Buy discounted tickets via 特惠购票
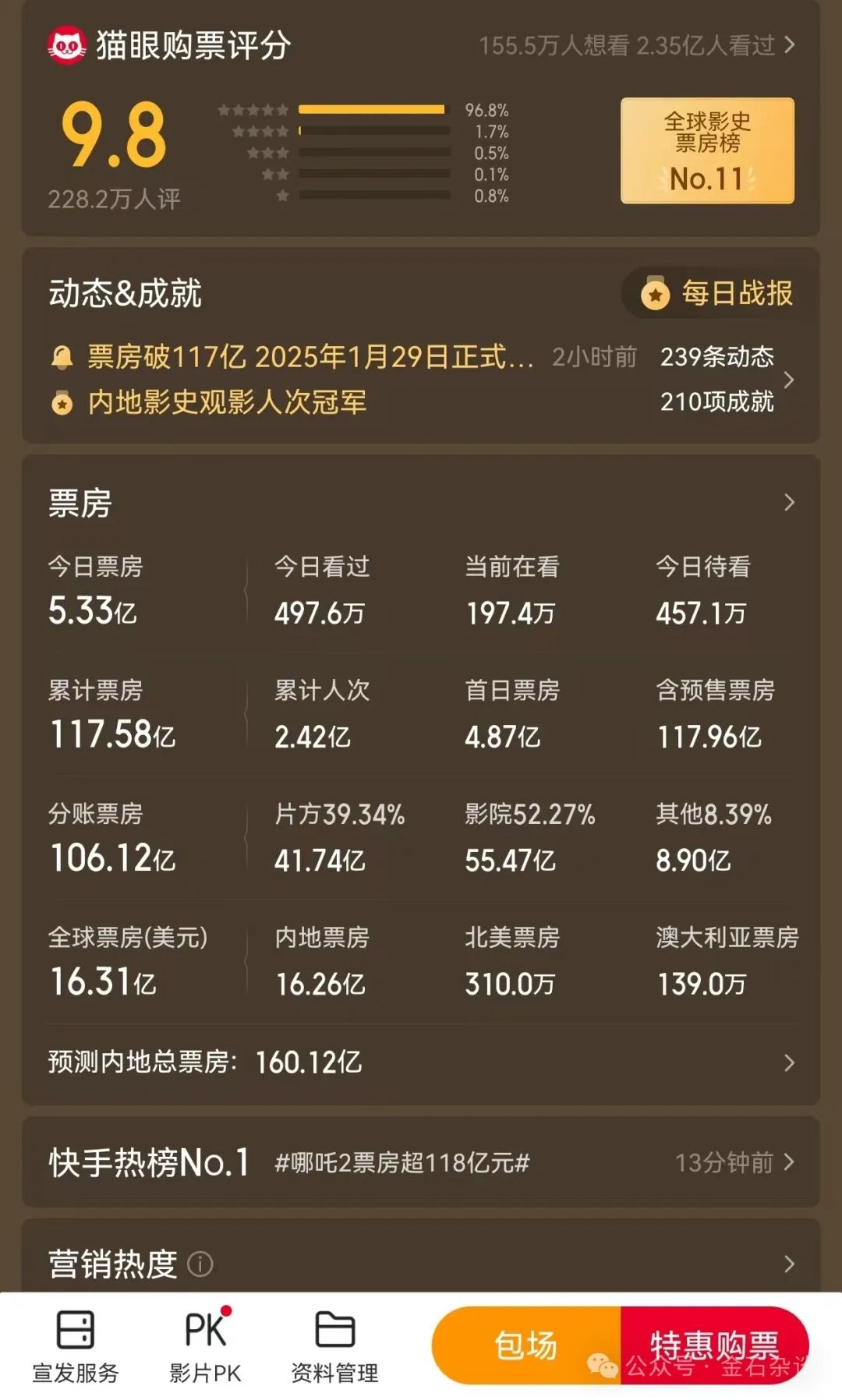842x1400 pixels. 713,1346
